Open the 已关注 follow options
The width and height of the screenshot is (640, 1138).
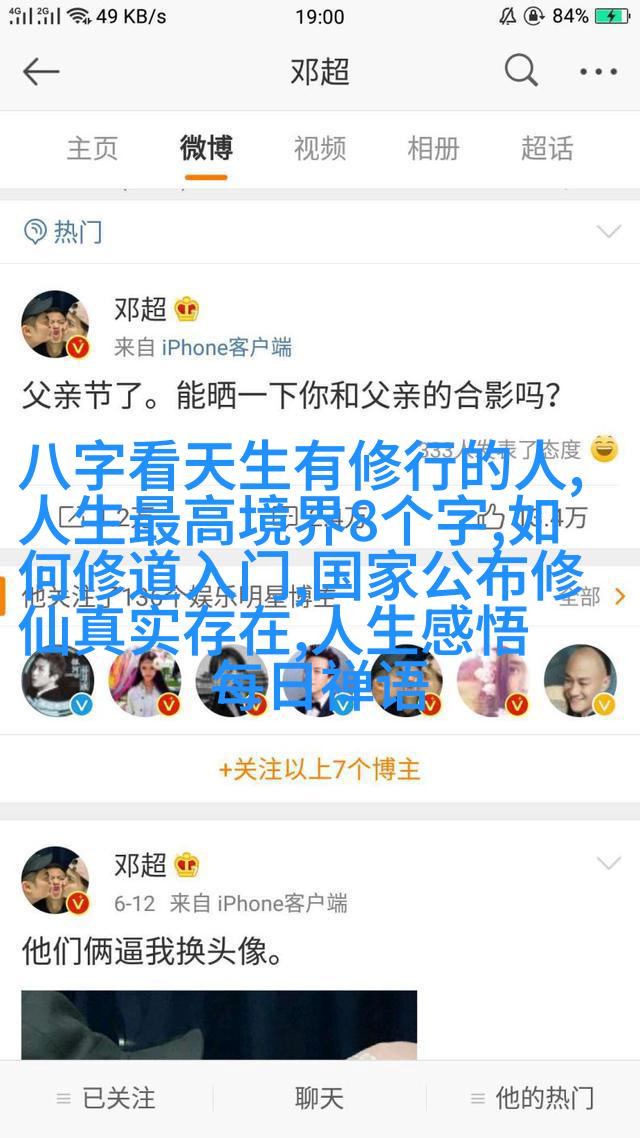106,1098
